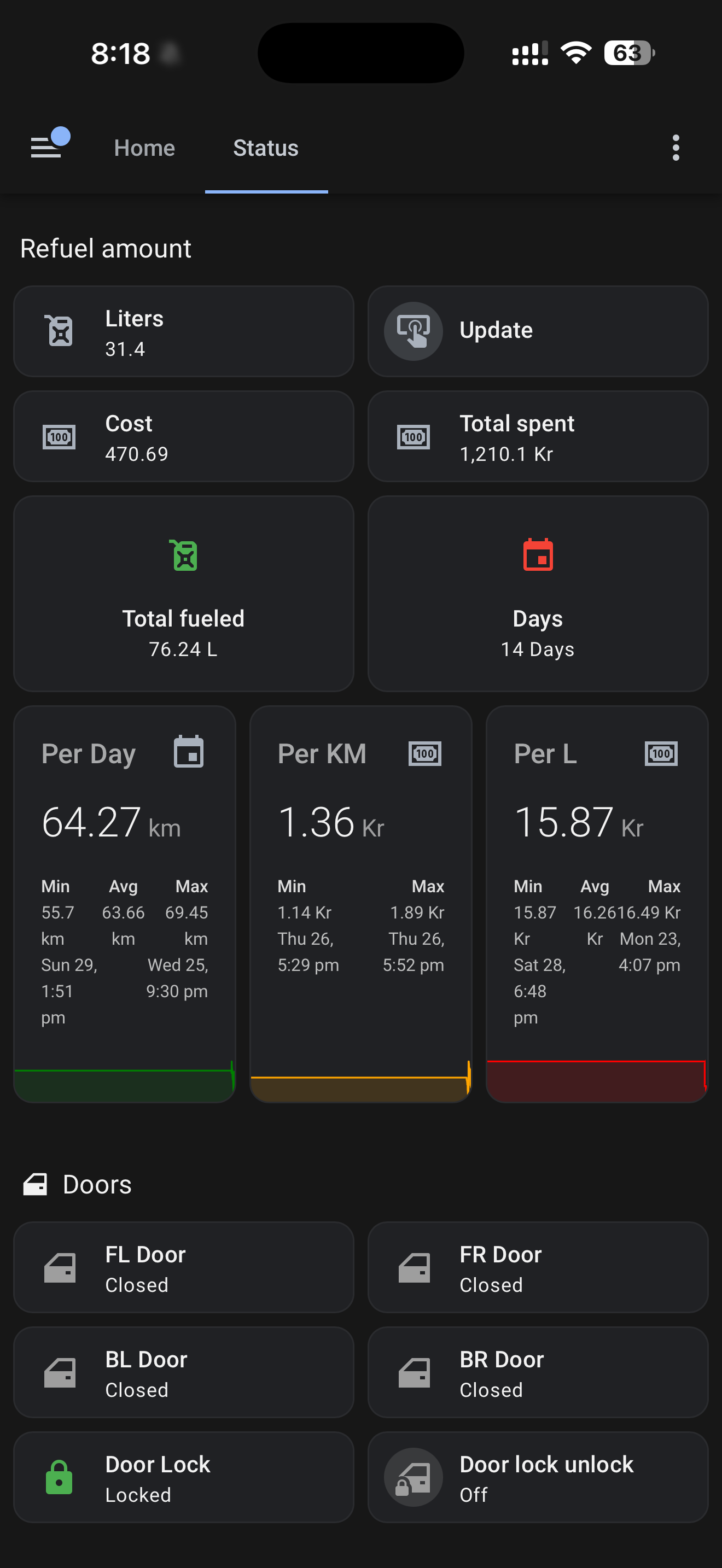View Total spent details
Image resolution: width=722 pixels, height=1568 pixels.
(x=538, y=436)
